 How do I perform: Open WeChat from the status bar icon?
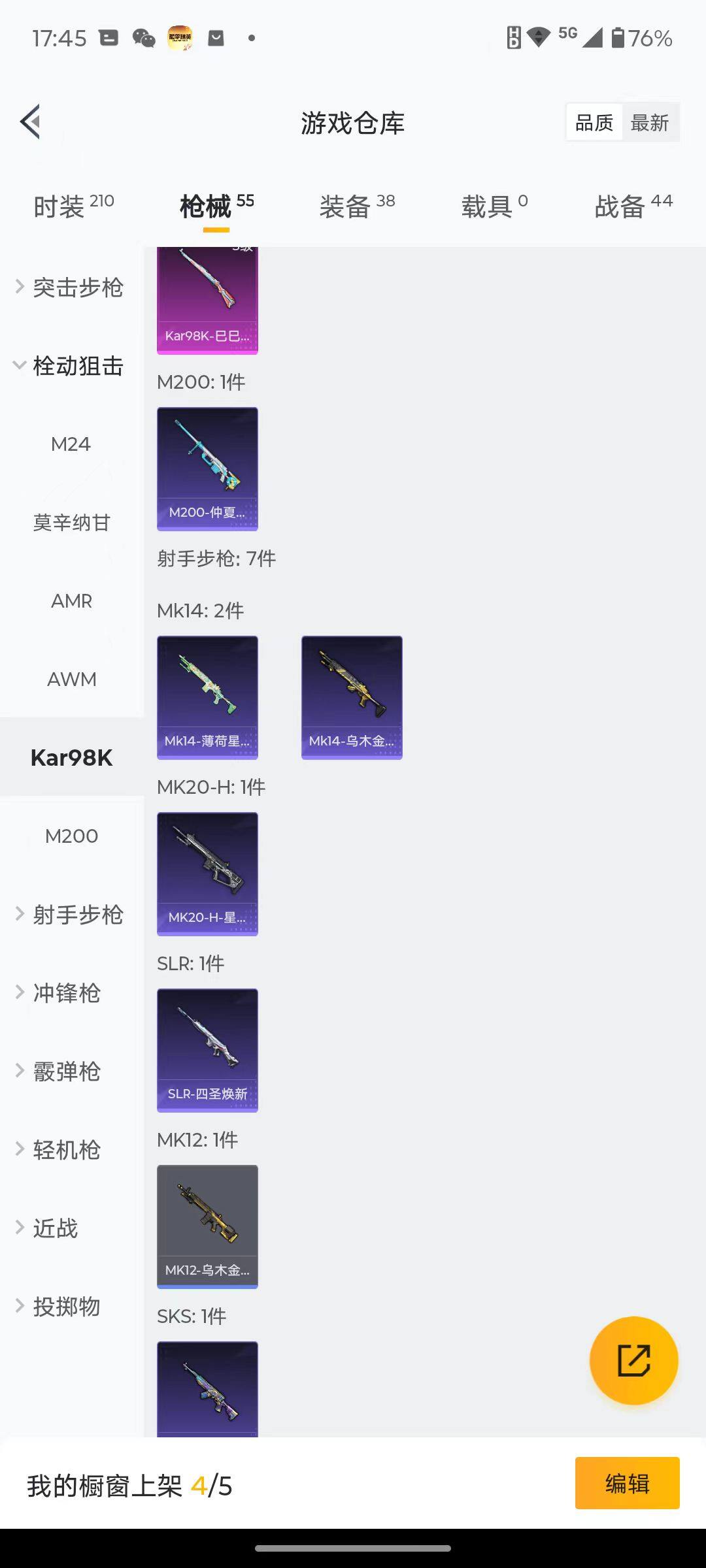point(143,39)
